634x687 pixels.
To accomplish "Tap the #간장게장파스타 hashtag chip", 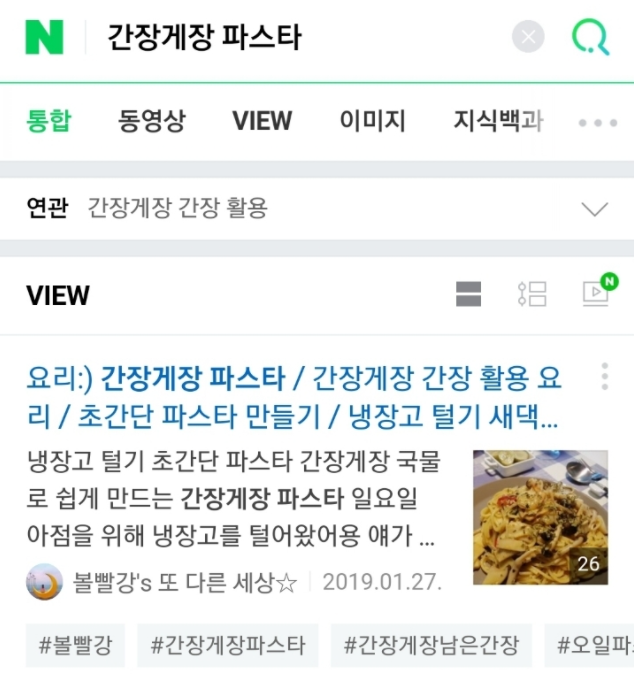I will click(x=228, y=646).
